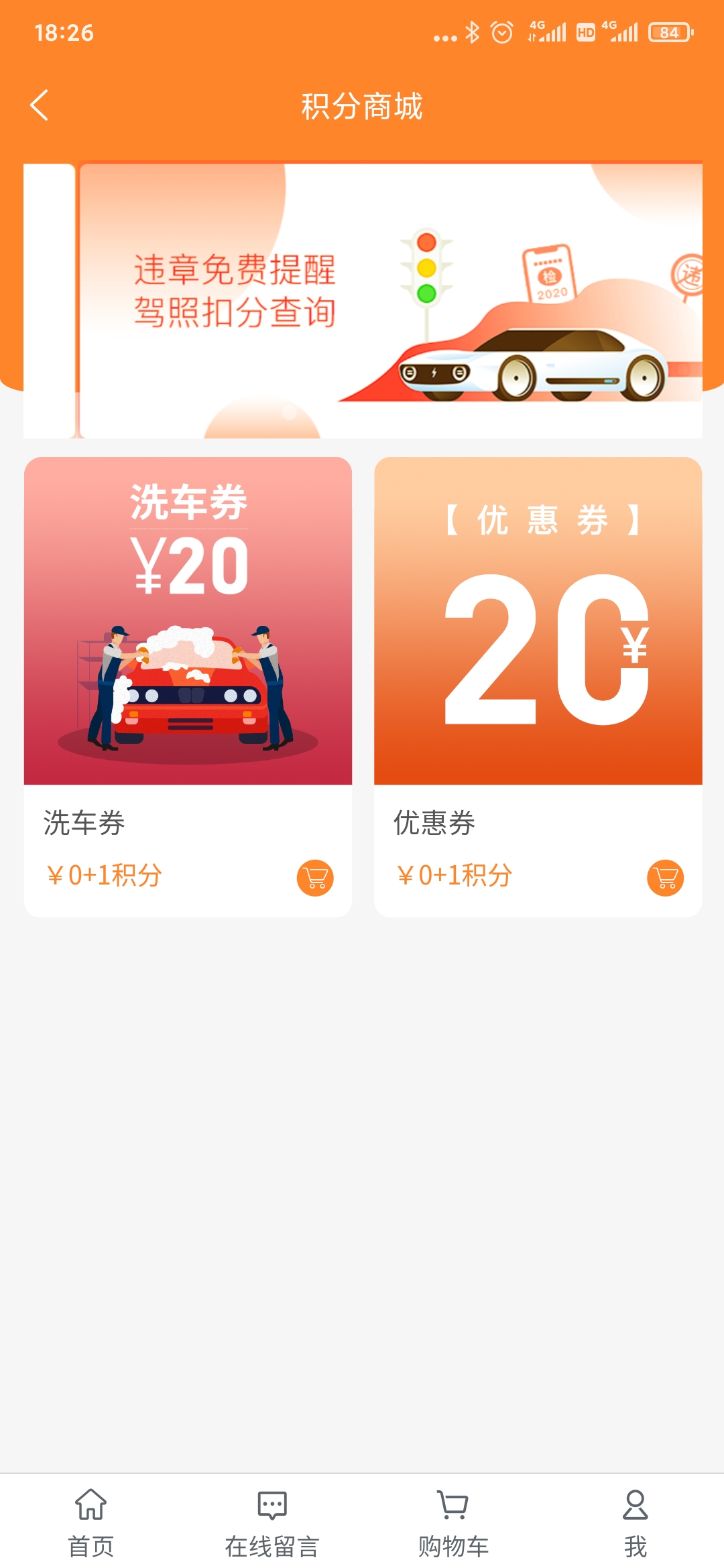
Task: Add 洗车券 to the shopping cart
Action: (315, 878)
